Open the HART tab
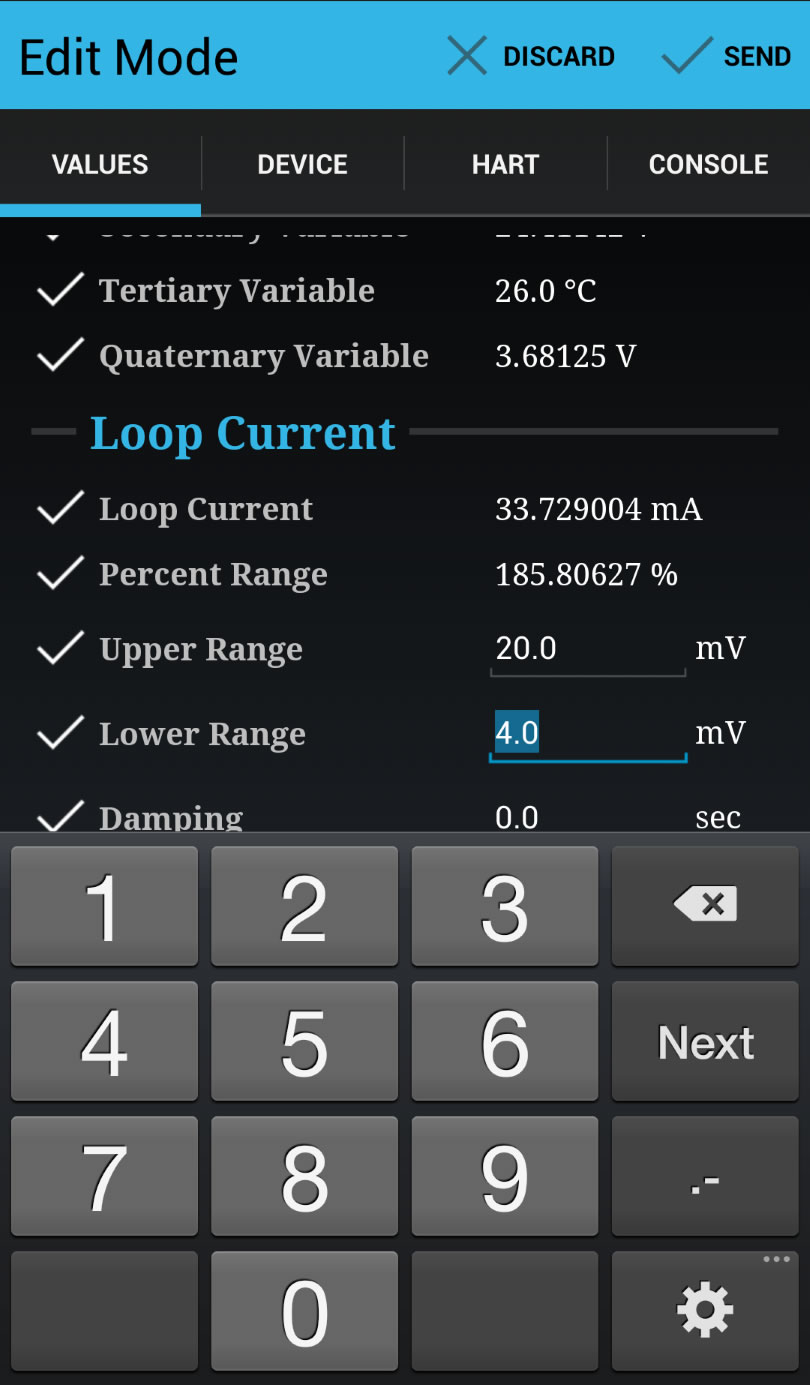 pyautogui.click(x=505, y=164)
